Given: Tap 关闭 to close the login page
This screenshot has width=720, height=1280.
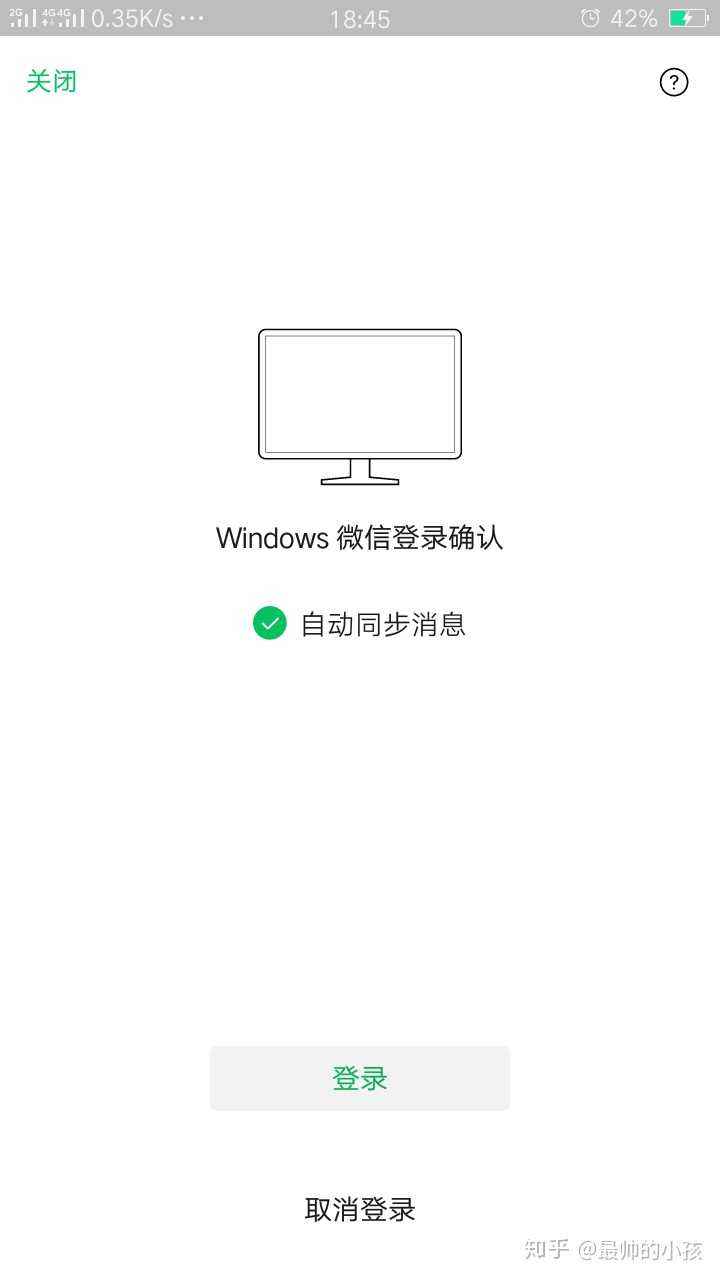Looking at the screenshot, I should pyautogui.click(x=51, y=81).
